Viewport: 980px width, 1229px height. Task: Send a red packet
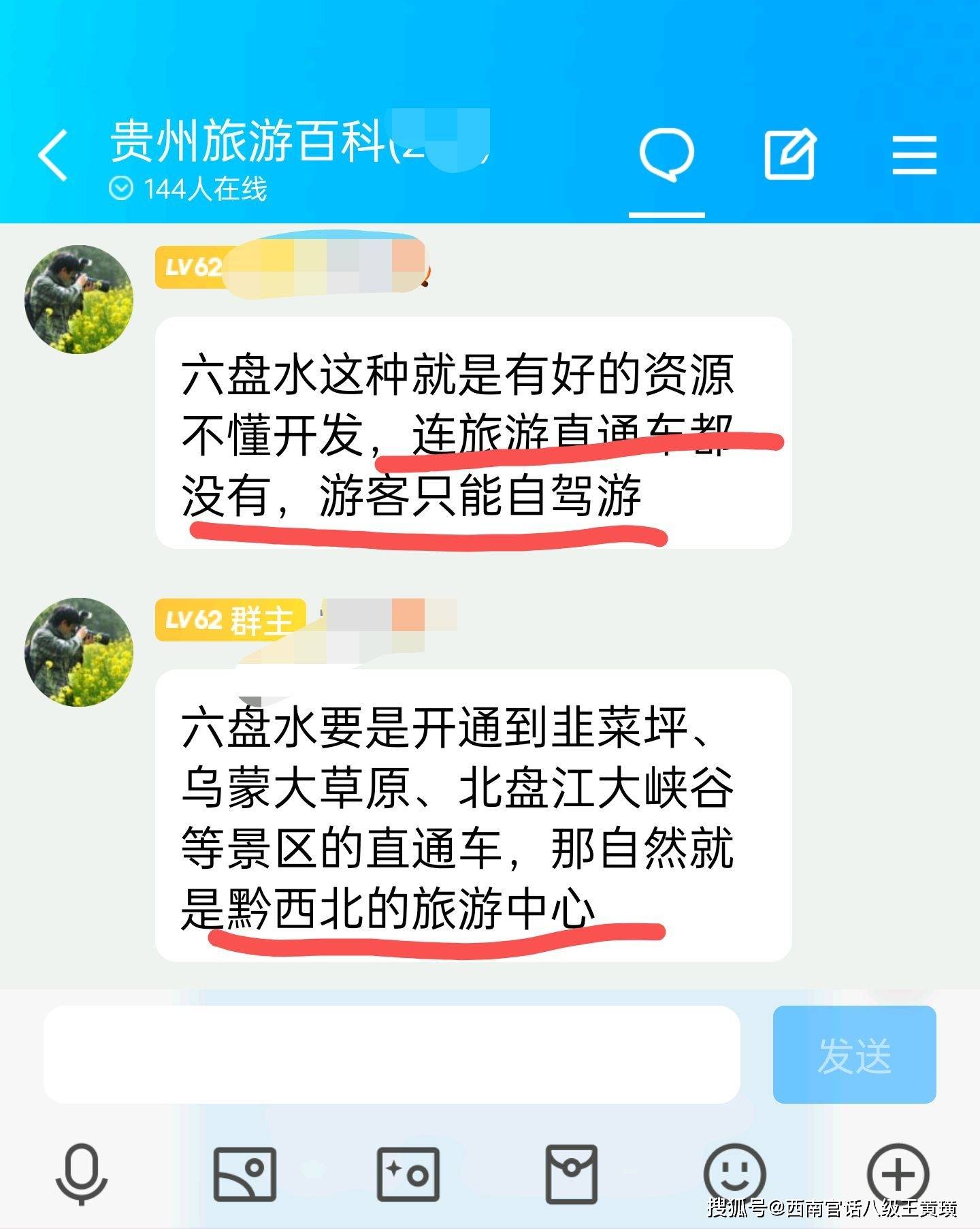tap(572, 1173)
